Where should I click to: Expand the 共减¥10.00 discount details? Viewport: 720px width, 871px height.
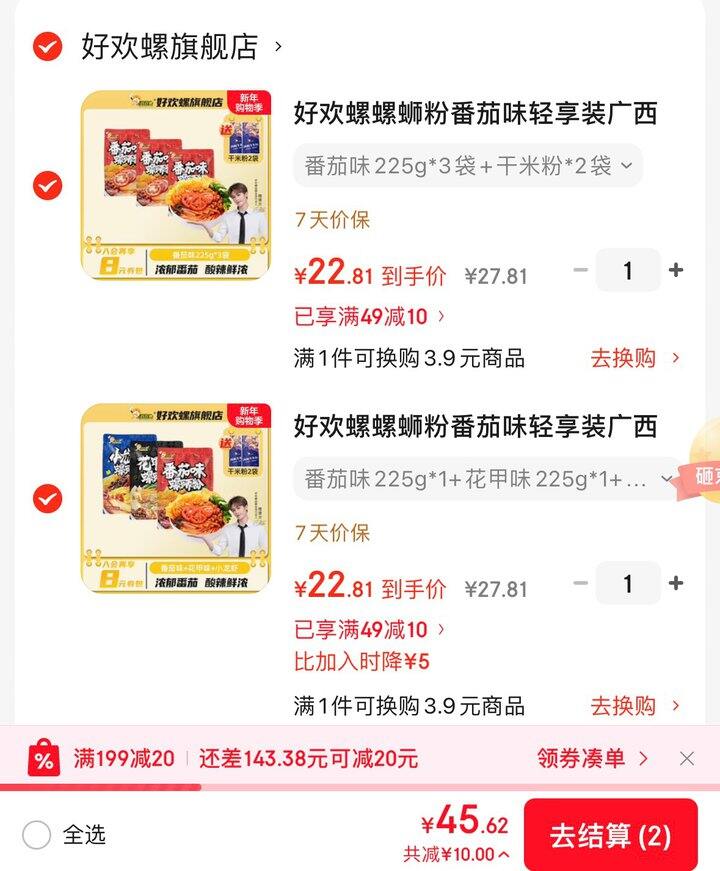click(x=456, y=855)
